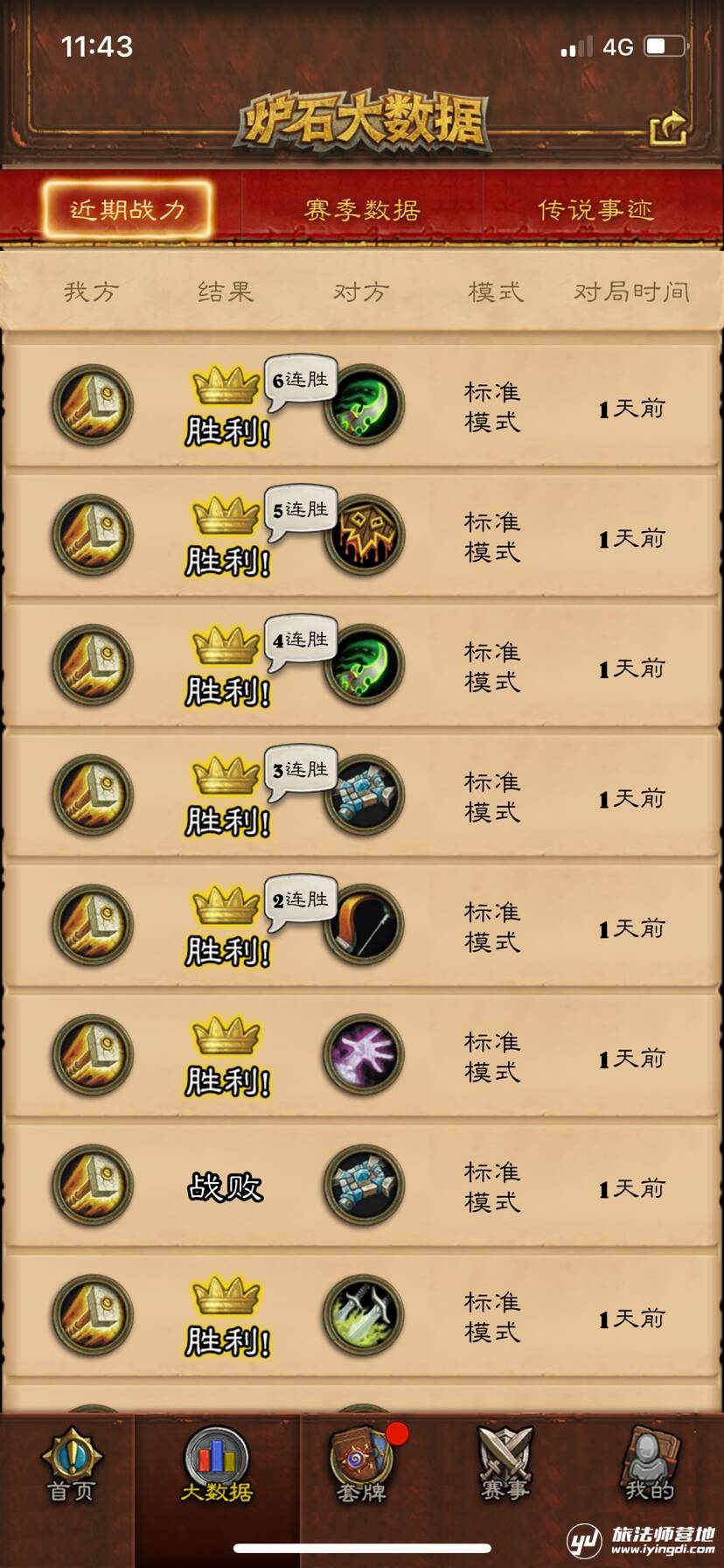Select the 近期战力 tab
724x1568 pixels.
tap(128, 210)
